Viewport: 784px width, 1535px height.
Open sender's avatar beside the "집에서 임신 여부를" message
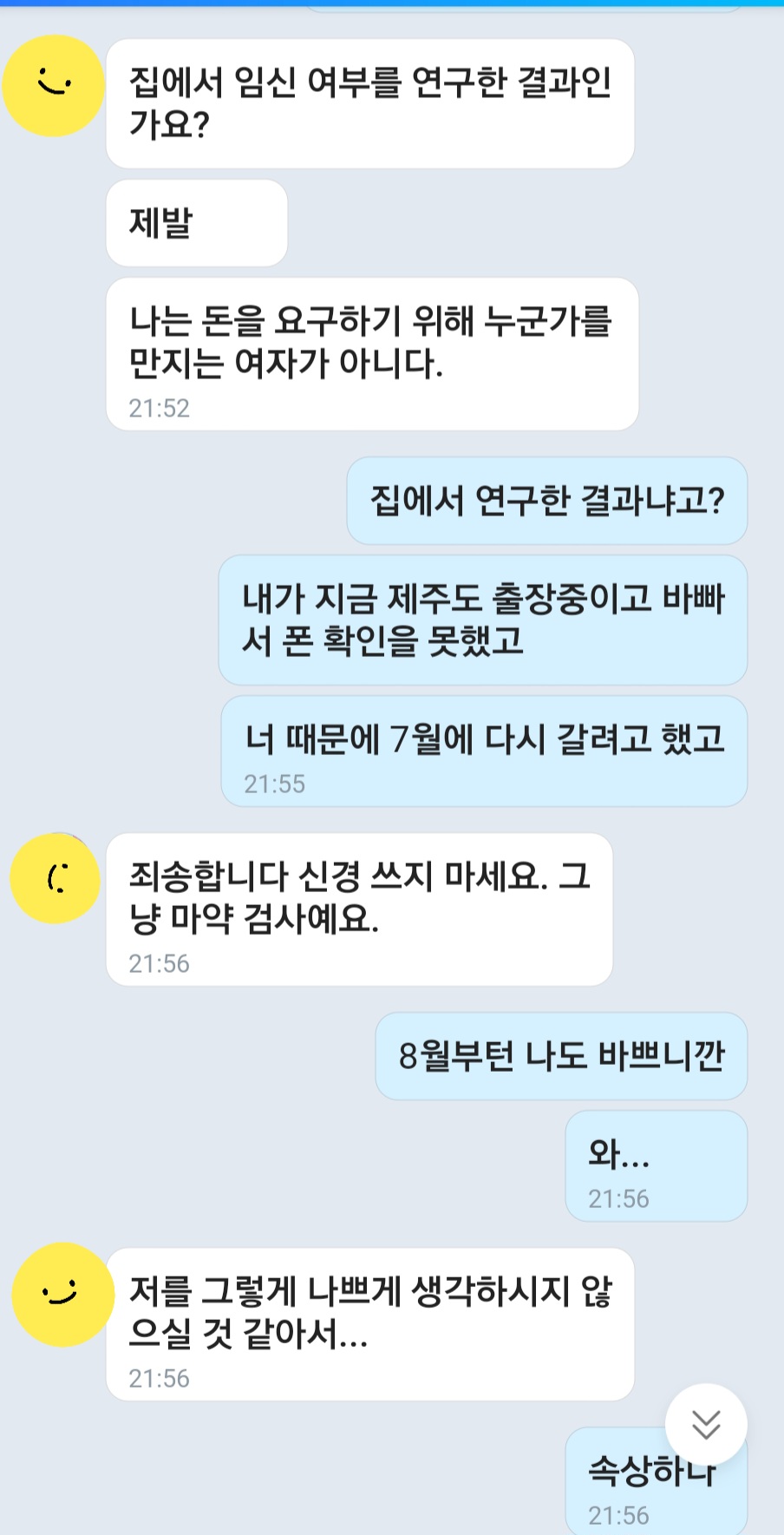(54, 86)
